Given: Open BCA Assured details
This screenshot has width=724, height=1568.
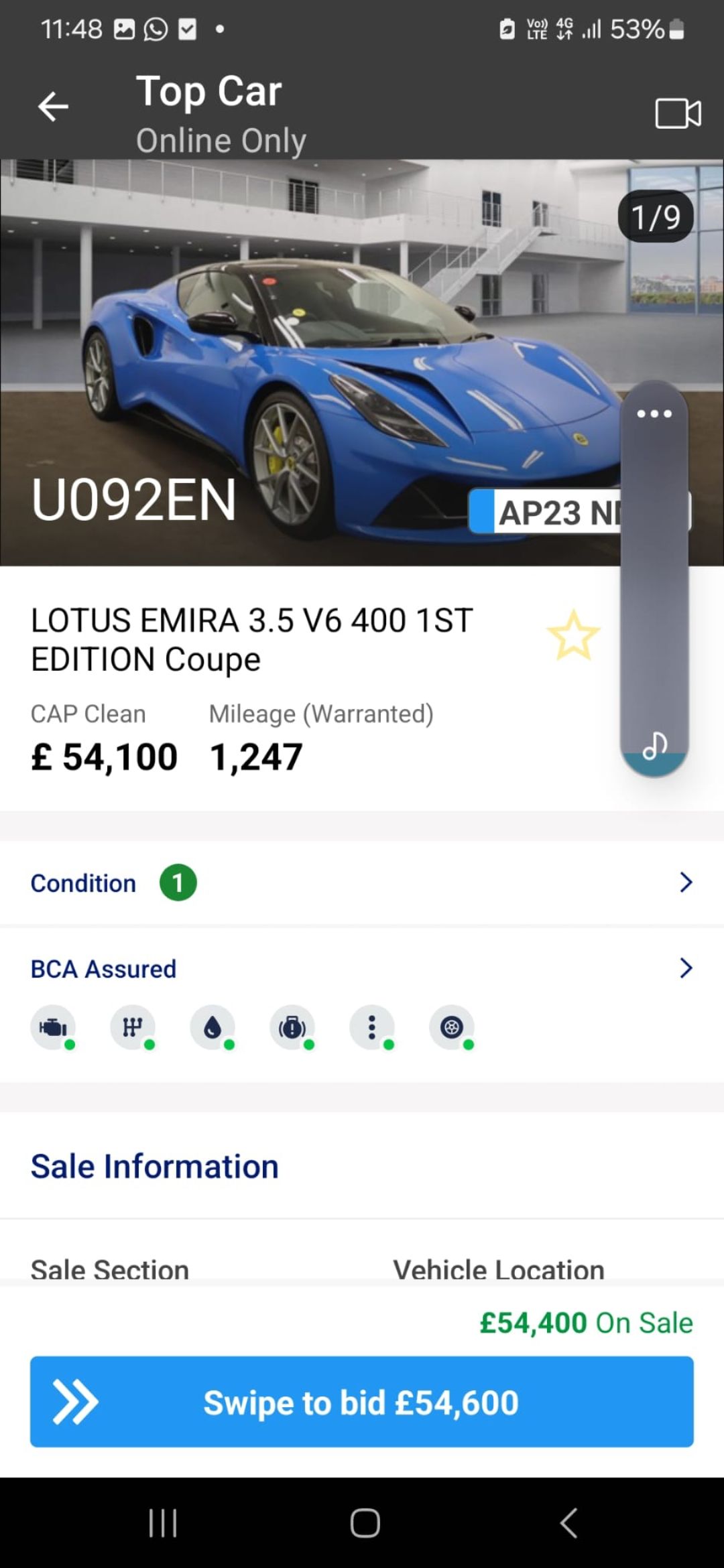Looking at the screenshot, I should pyautogui.click(x=361, y=968).
